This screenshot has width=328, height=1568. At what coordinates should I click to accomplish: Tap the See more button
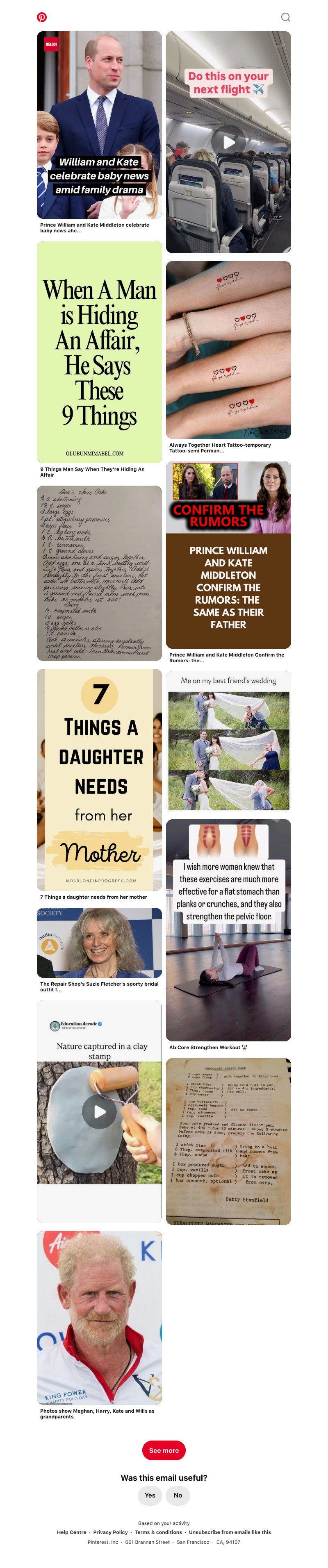click(164, 1450)
